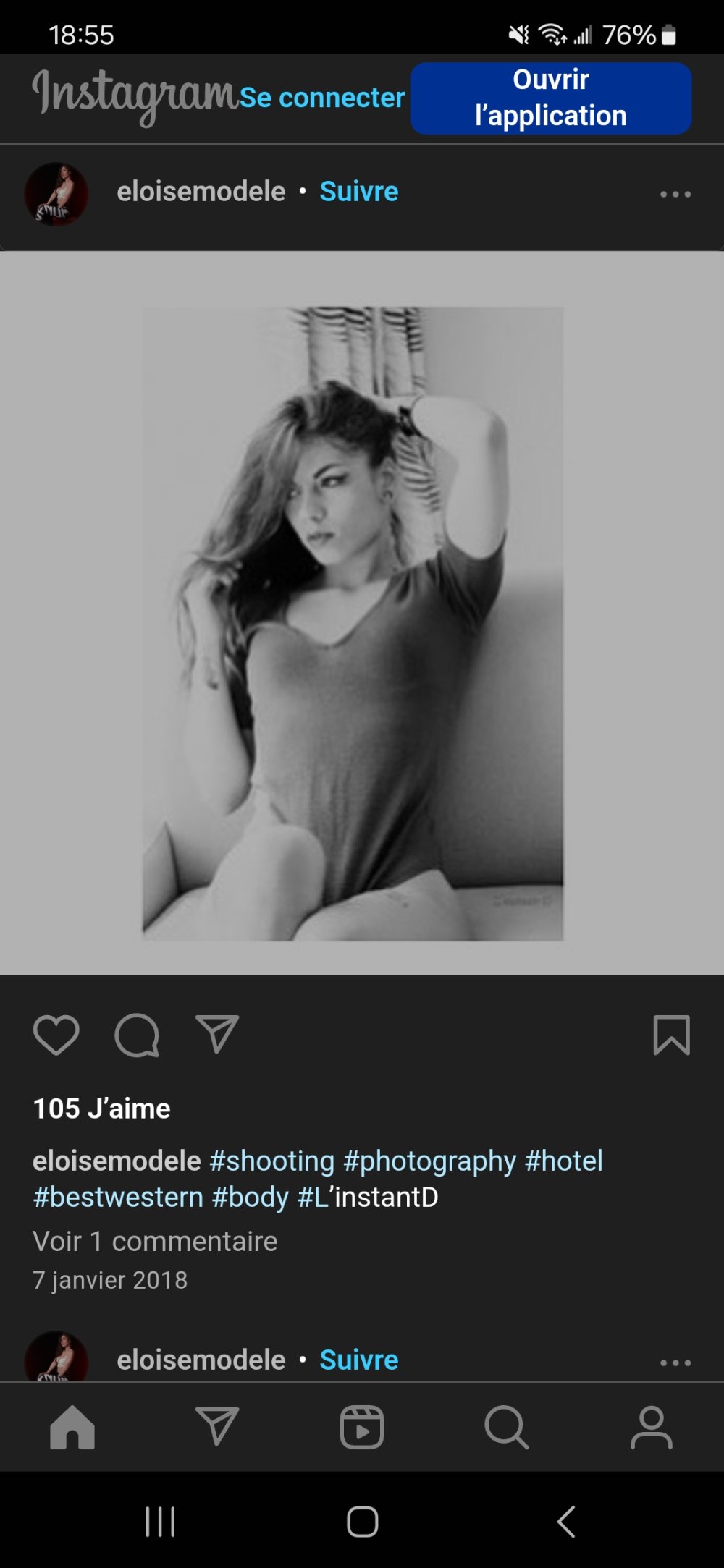The width and height of the screenshot is (724, 1568).
Task: Open comments via the speech bubble icon
Action: coord(136,1035)
